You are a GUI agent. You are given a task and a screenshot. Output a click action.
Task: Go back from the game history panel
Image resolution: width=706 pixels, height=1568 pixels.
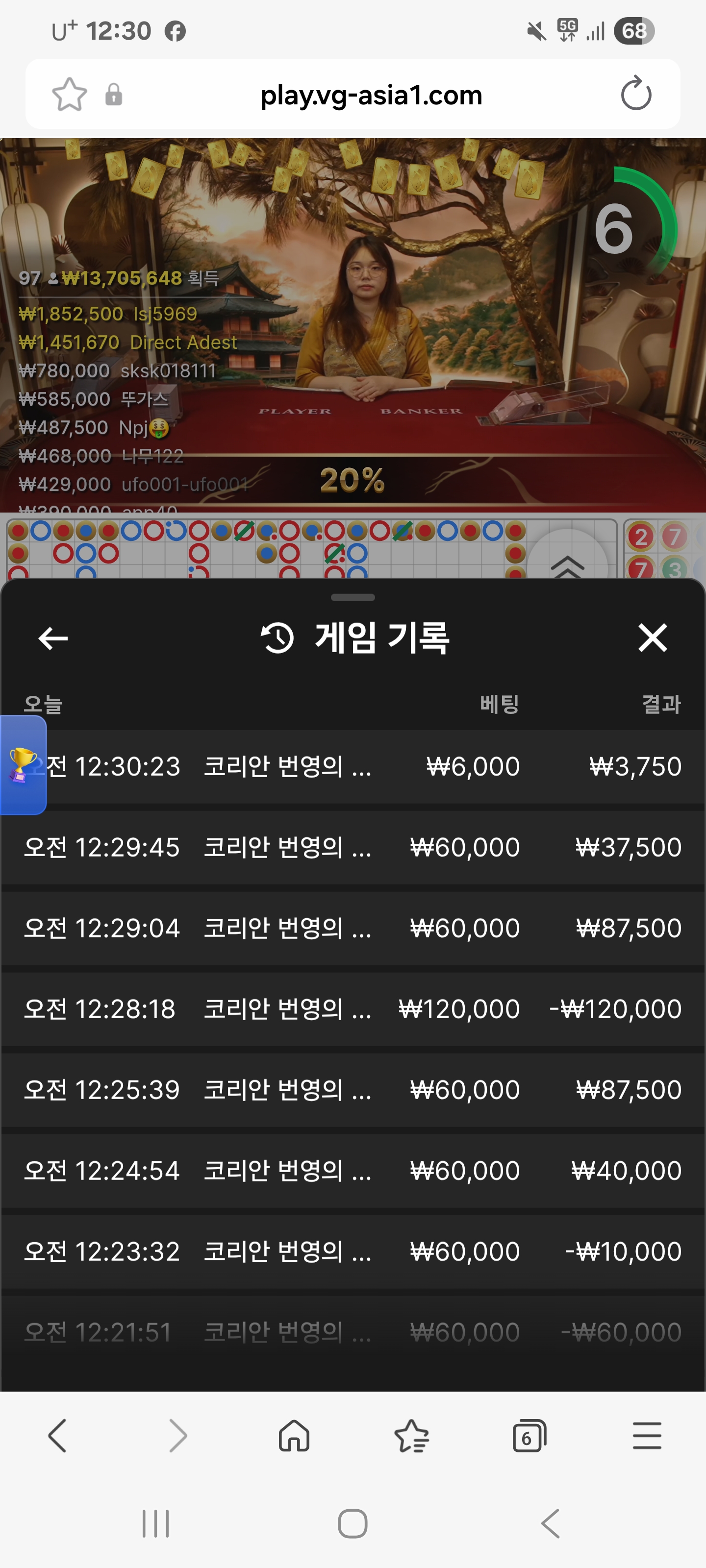pos(53,638)
